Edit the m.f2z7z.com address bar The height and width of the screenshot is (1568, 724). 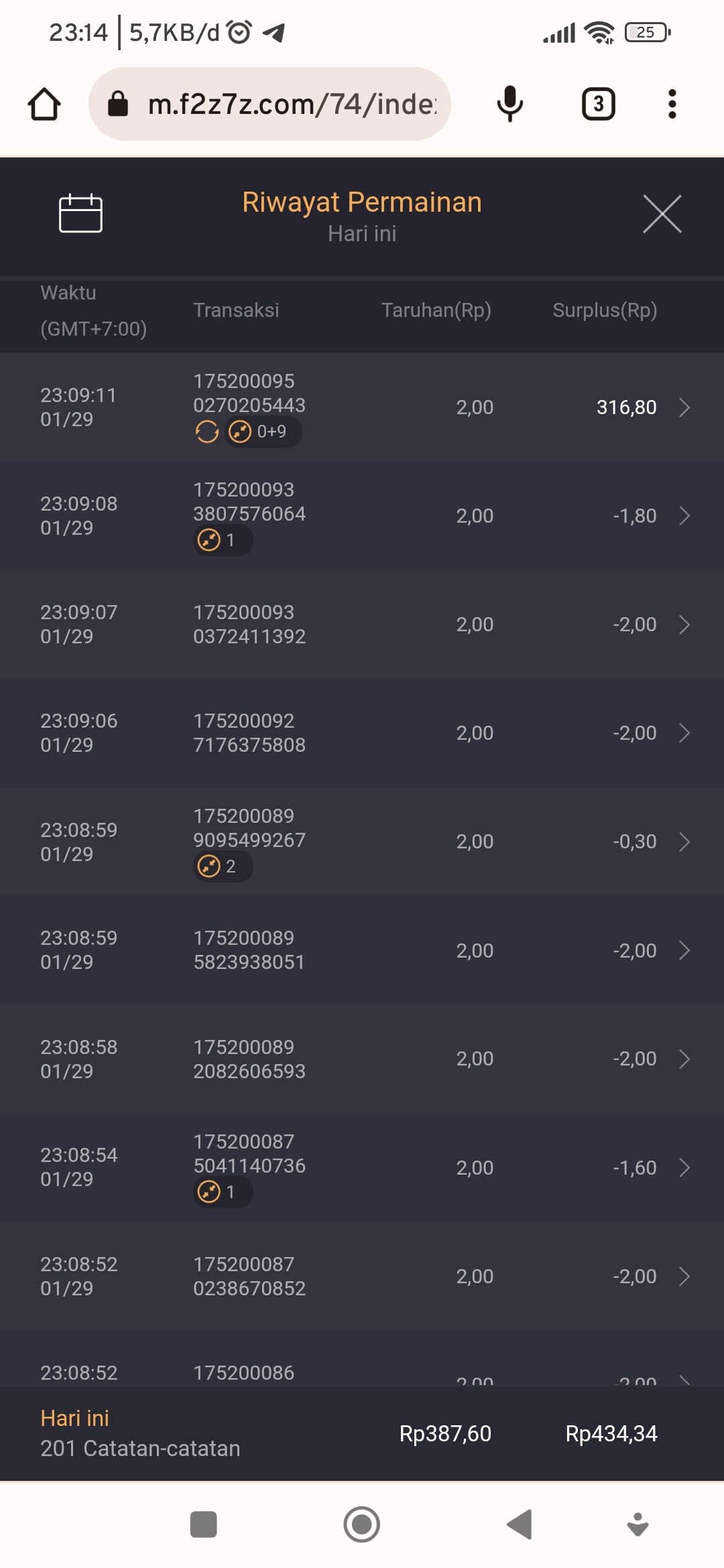coord(292,105)
